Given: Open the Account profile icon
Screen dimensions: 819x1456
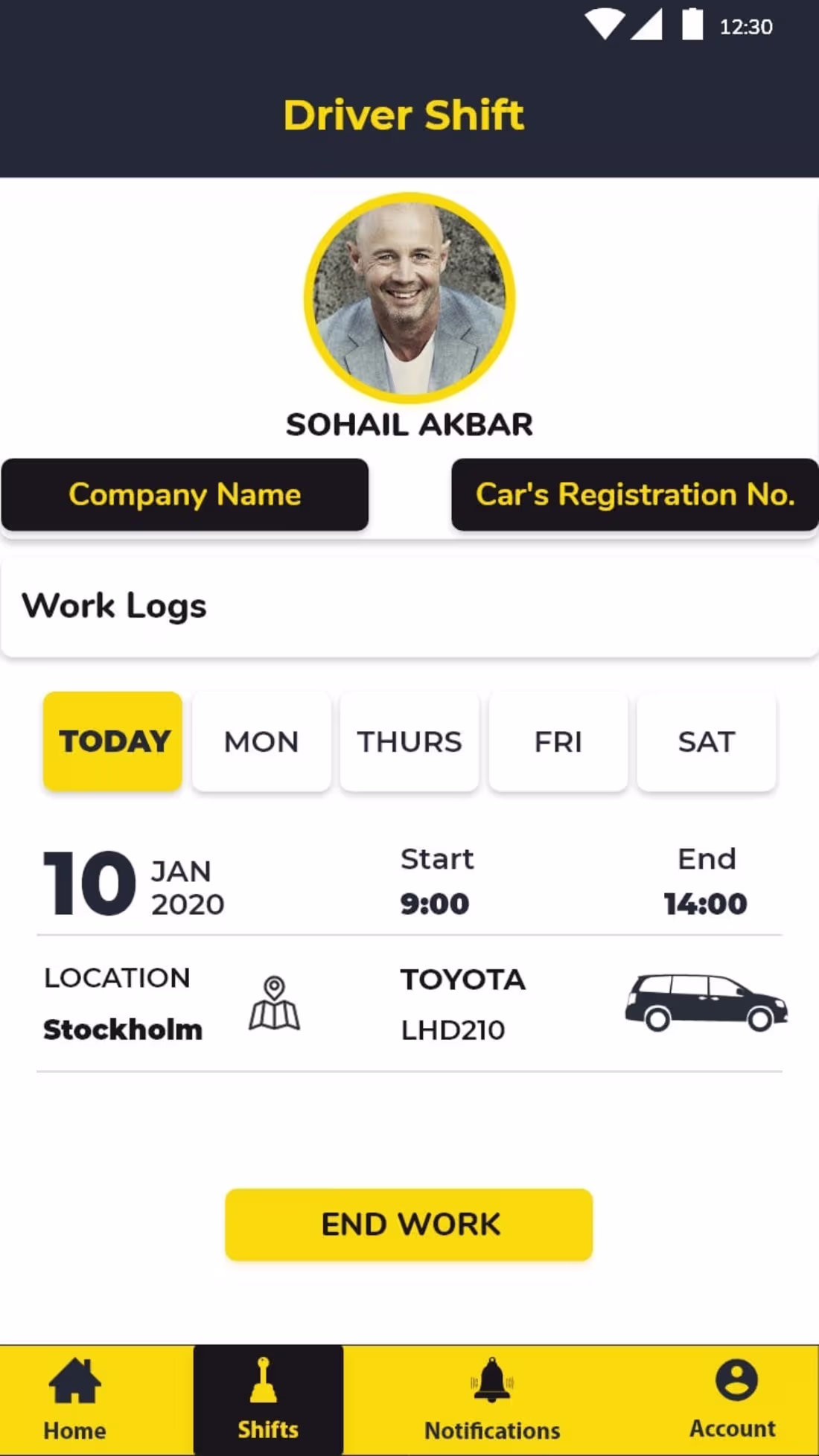Looking at the screenshot, I should point(734,1381).
